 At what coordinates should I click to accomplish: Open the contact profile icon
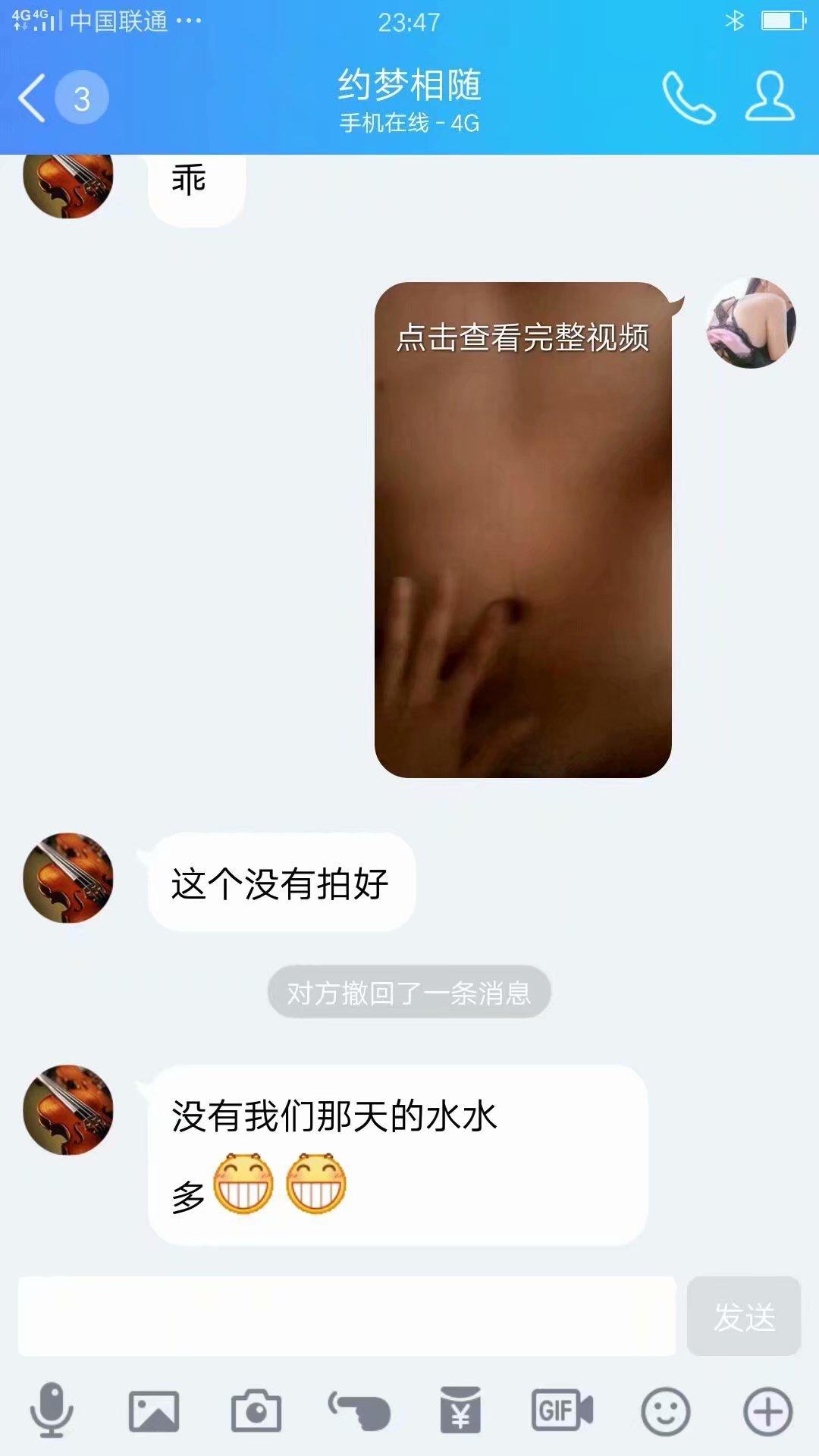coord(770,98)
